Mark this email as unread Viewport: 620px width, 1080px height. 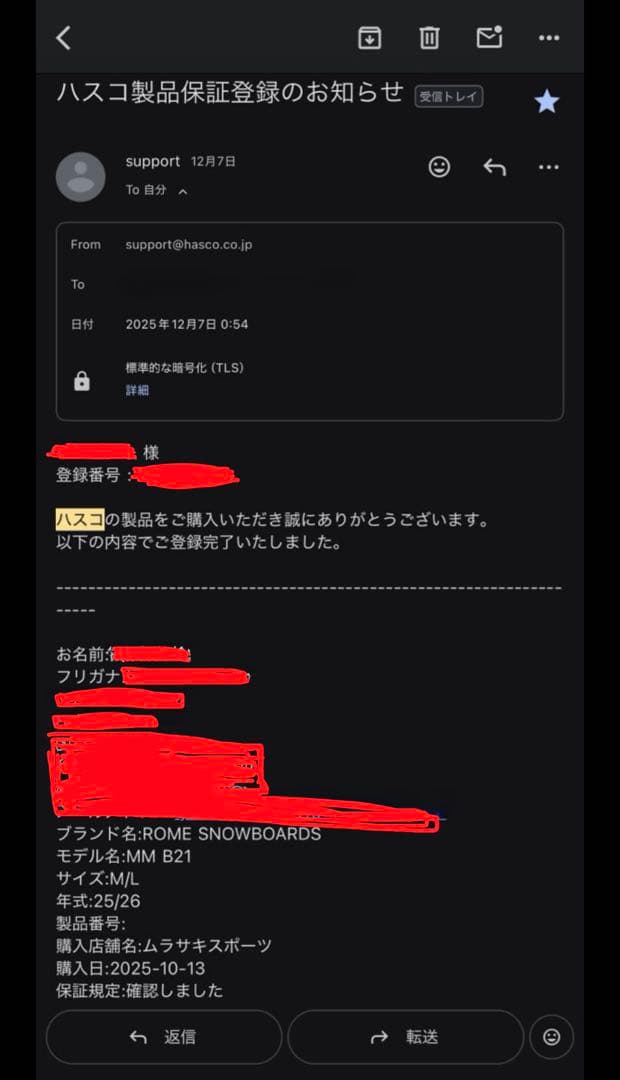pos(489,38)
